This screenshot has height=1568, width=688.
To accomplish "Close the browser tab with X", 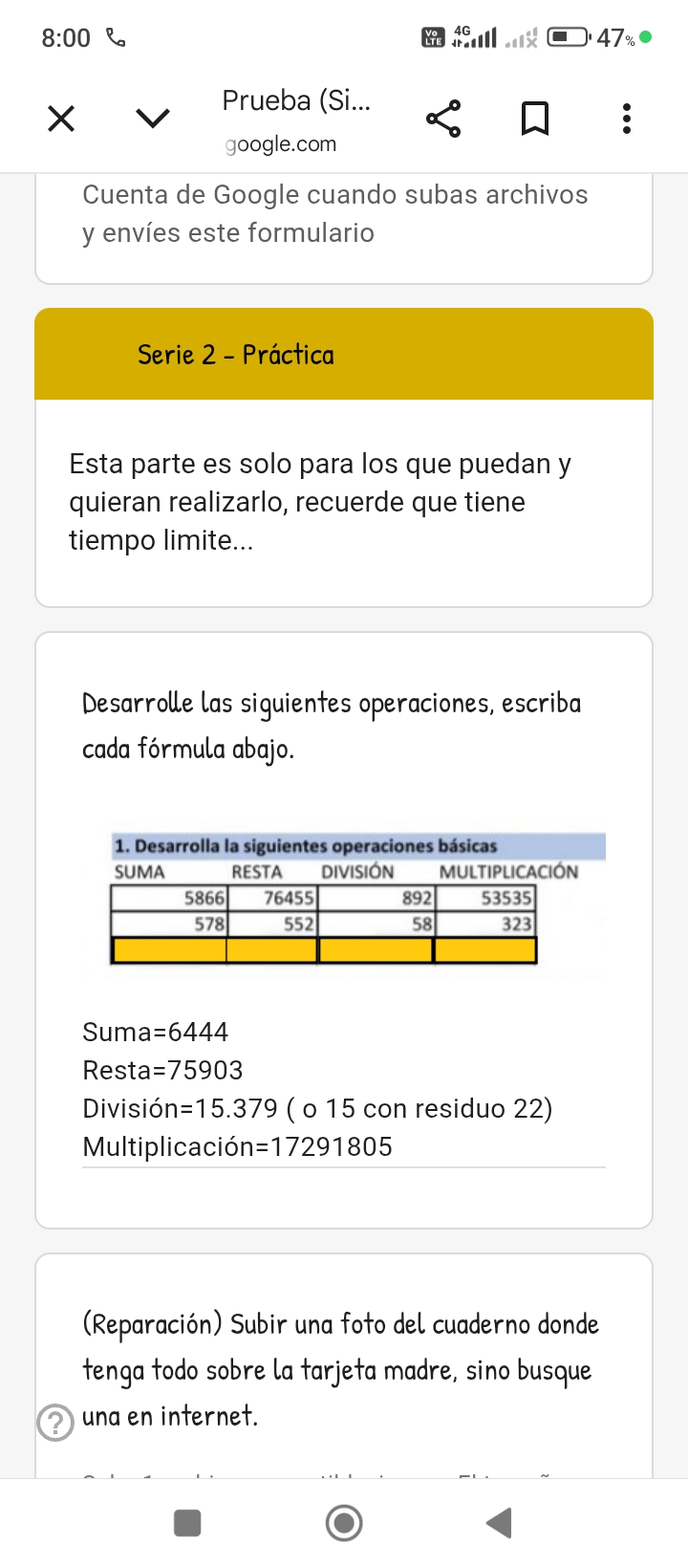I will pos(61,120).
